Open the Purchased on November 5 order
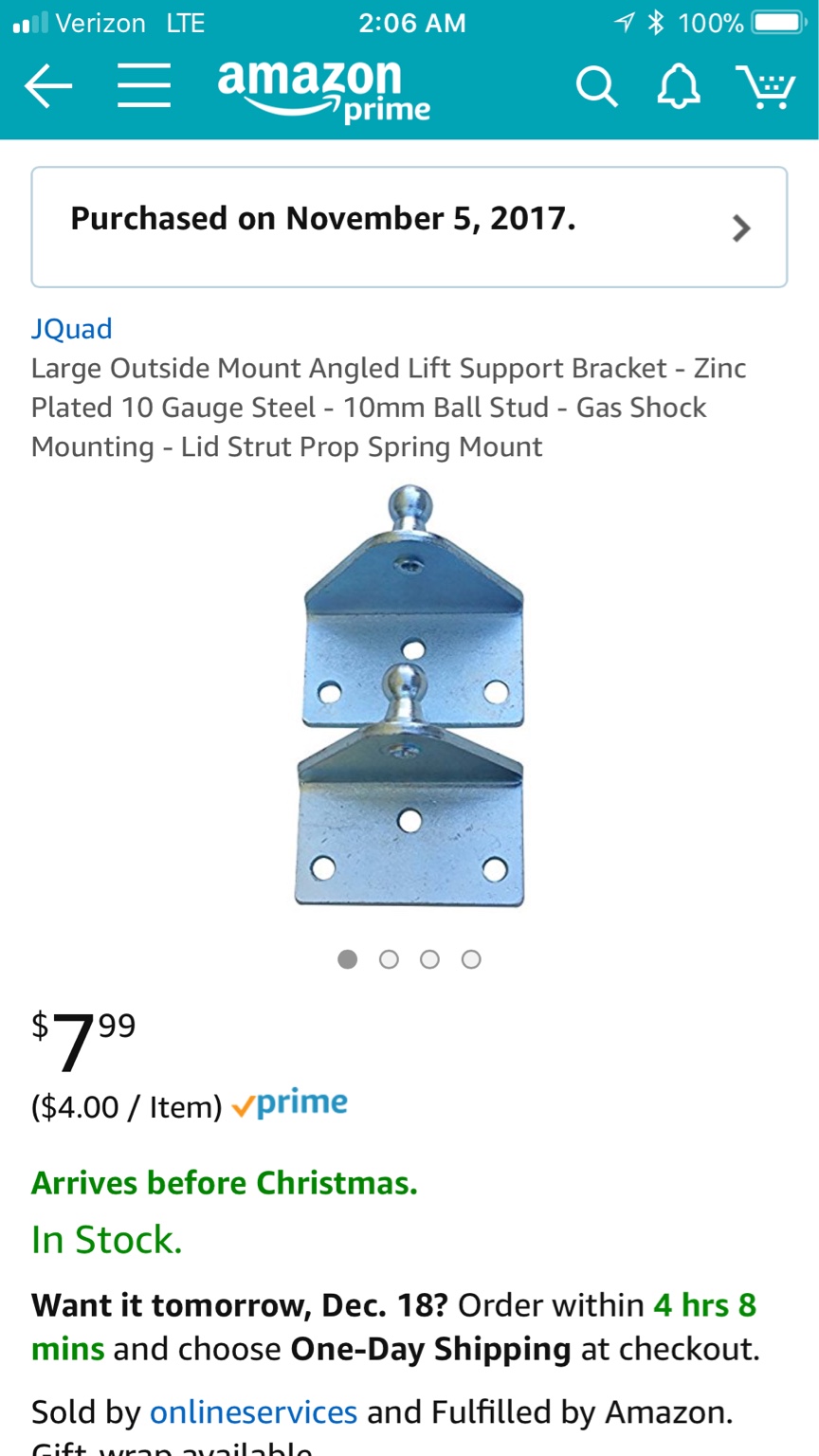The width and height of the screenshot is (819, 1456). tap(409, 227)
